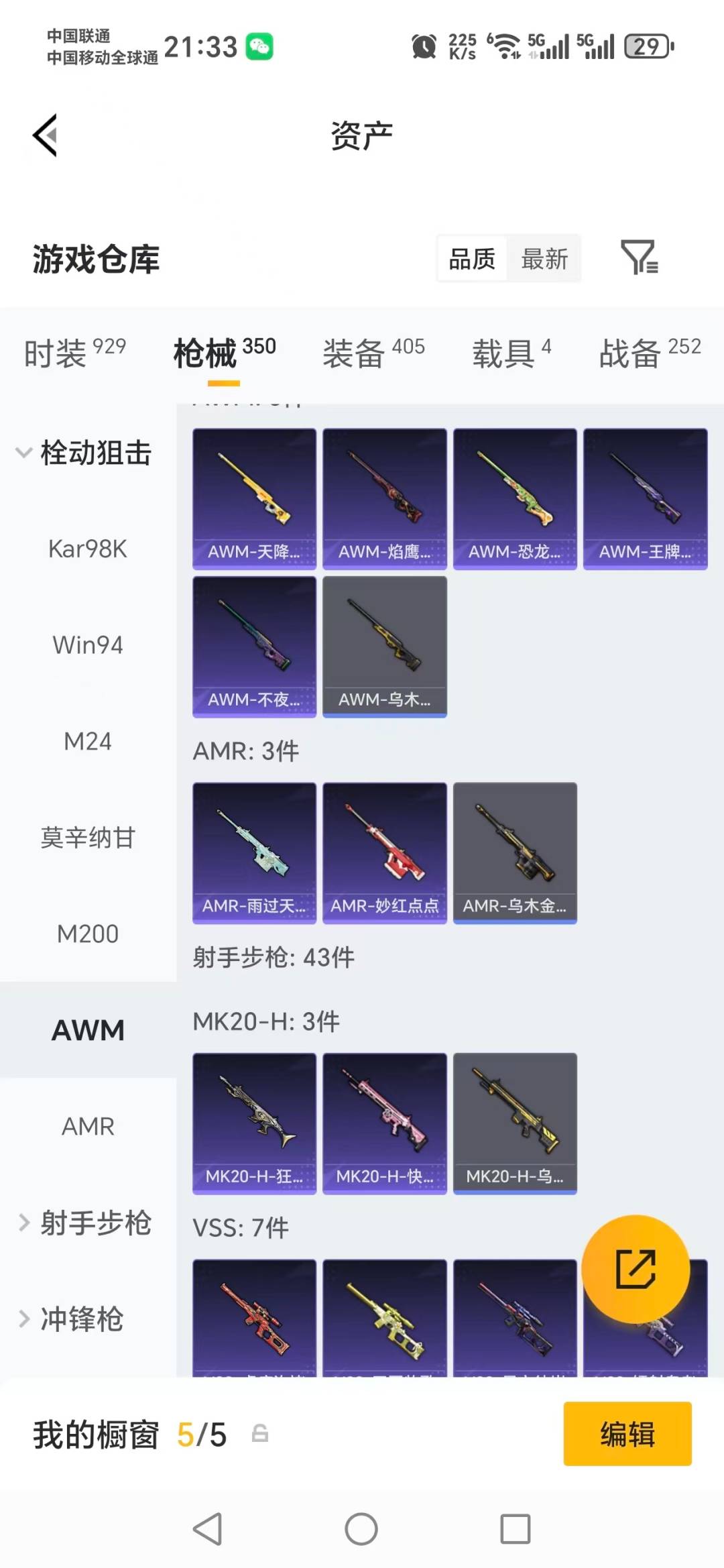Sort items by 品质
Screen dimensions: 724x1568
(x=472, y=259)
